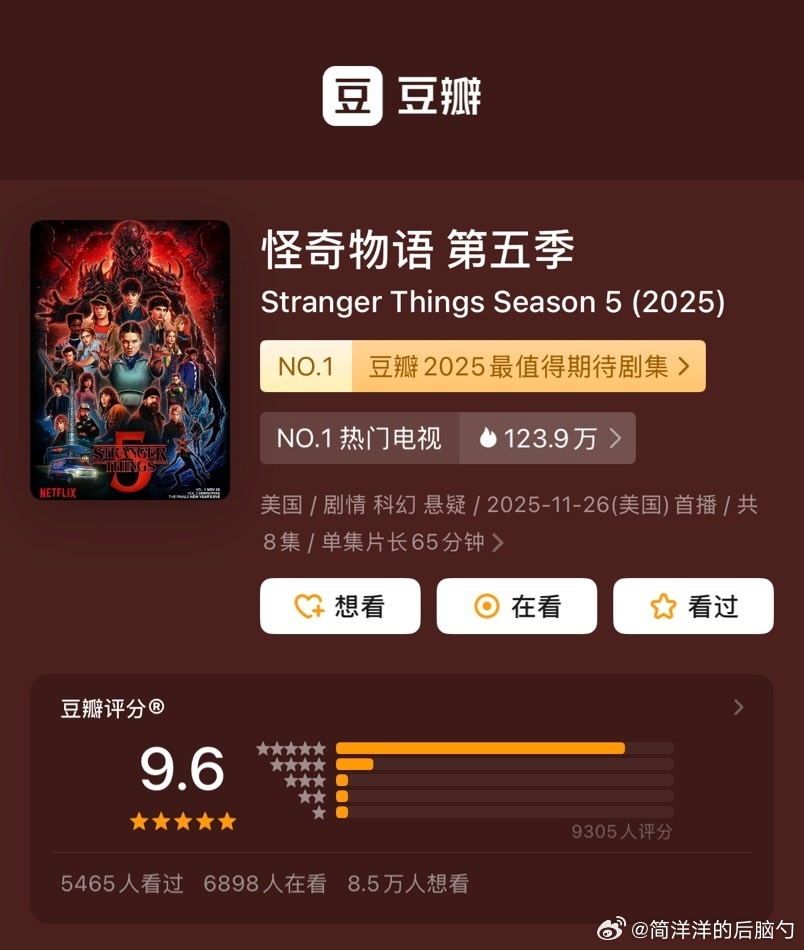This screenshot has width=804, height=950.
Task: Toggle 在看 to mark as watching
Action: coord(516,606)
